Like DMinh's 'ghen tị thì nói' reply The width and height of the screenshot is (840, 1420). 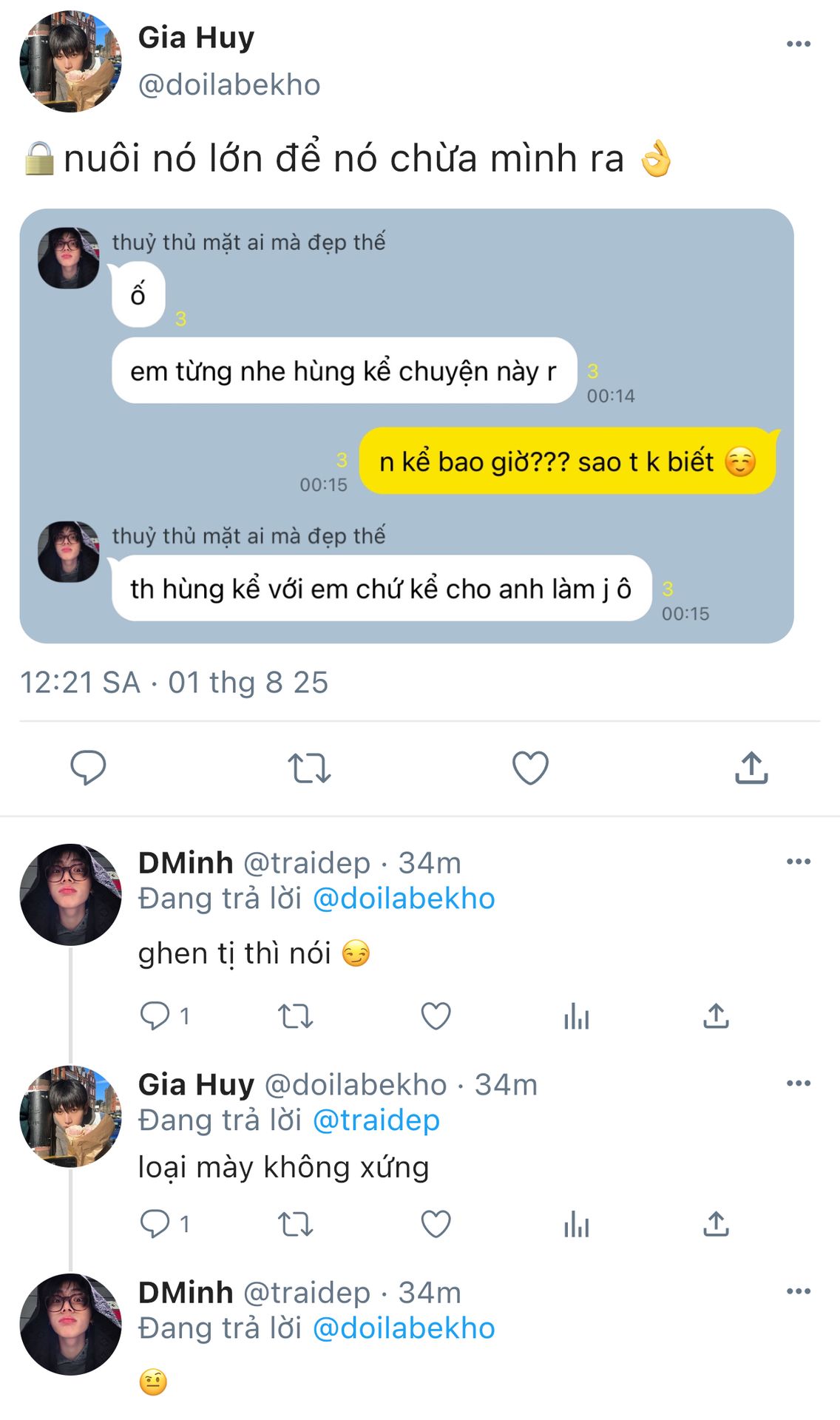436,1016
